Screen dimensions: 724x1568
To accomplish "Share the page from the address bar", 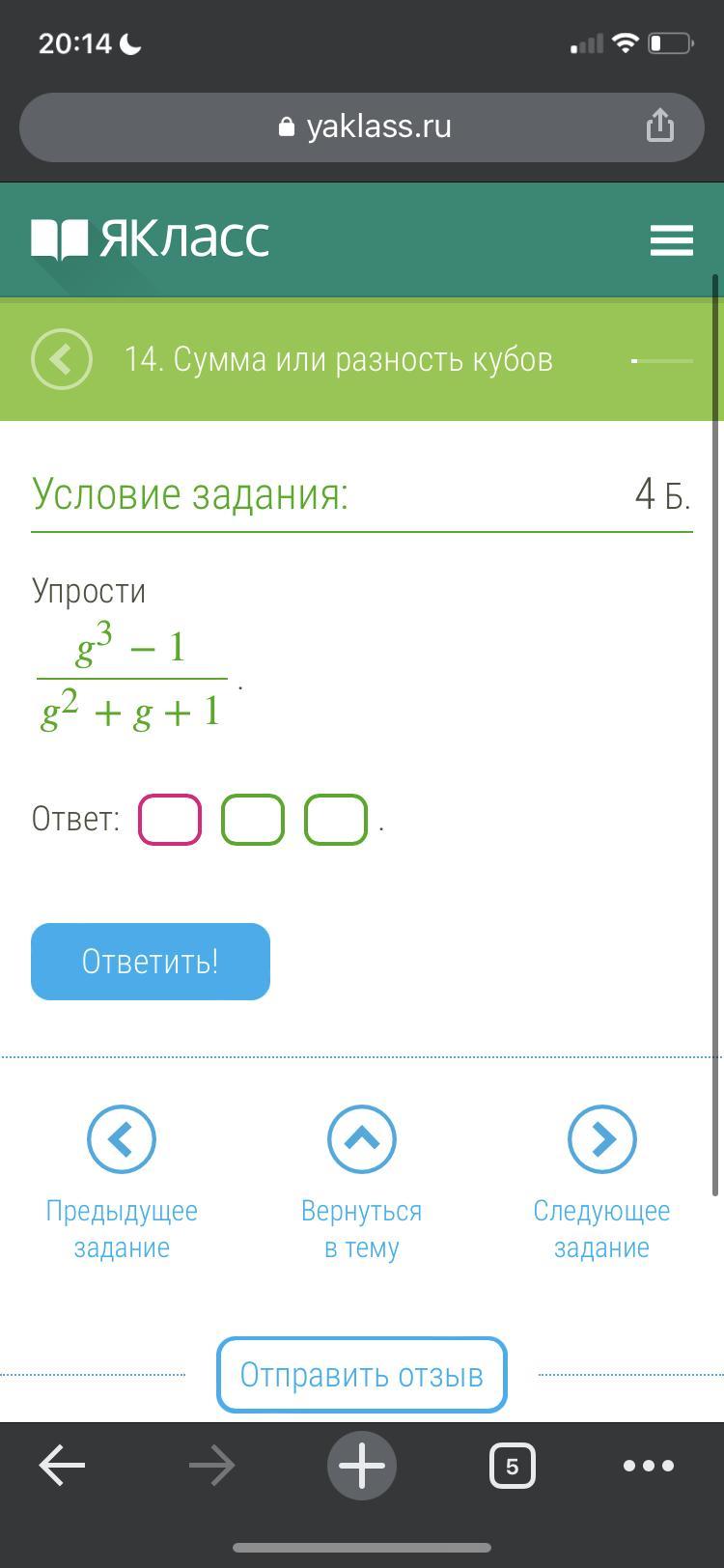I will tap(659, 126).
